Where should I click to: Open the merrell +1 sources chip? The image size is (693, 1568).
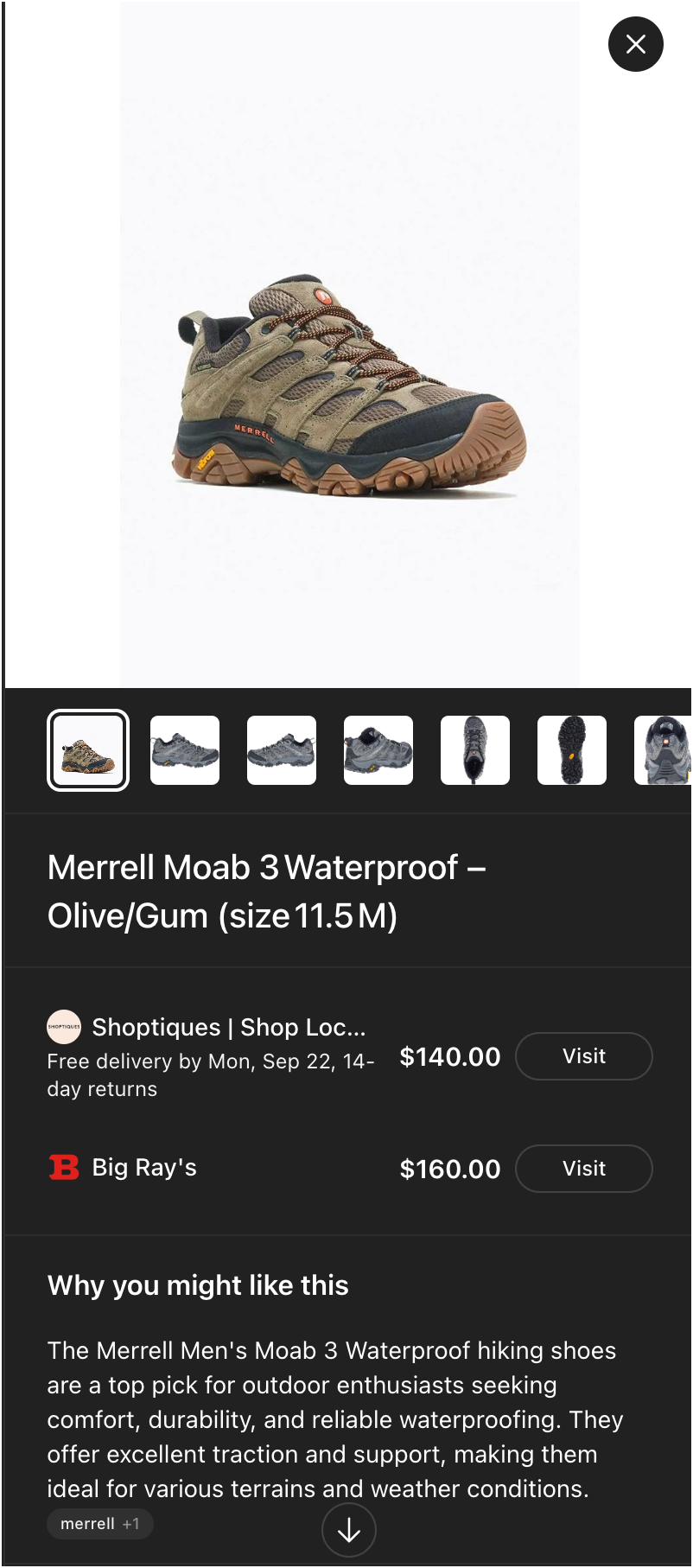(100, 1524)
